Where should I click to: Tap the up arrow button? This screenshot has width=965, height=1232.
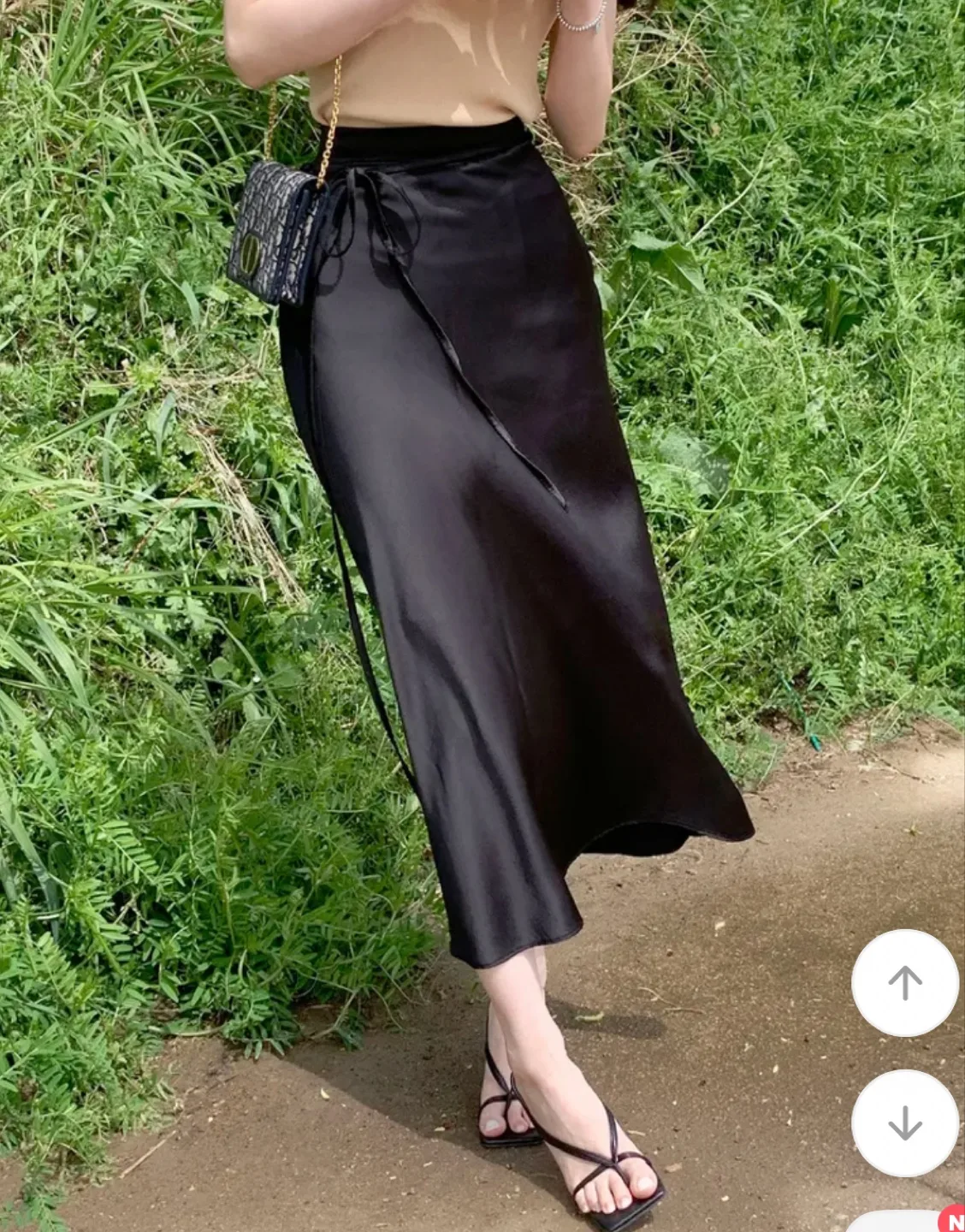[x=904, y=982]
